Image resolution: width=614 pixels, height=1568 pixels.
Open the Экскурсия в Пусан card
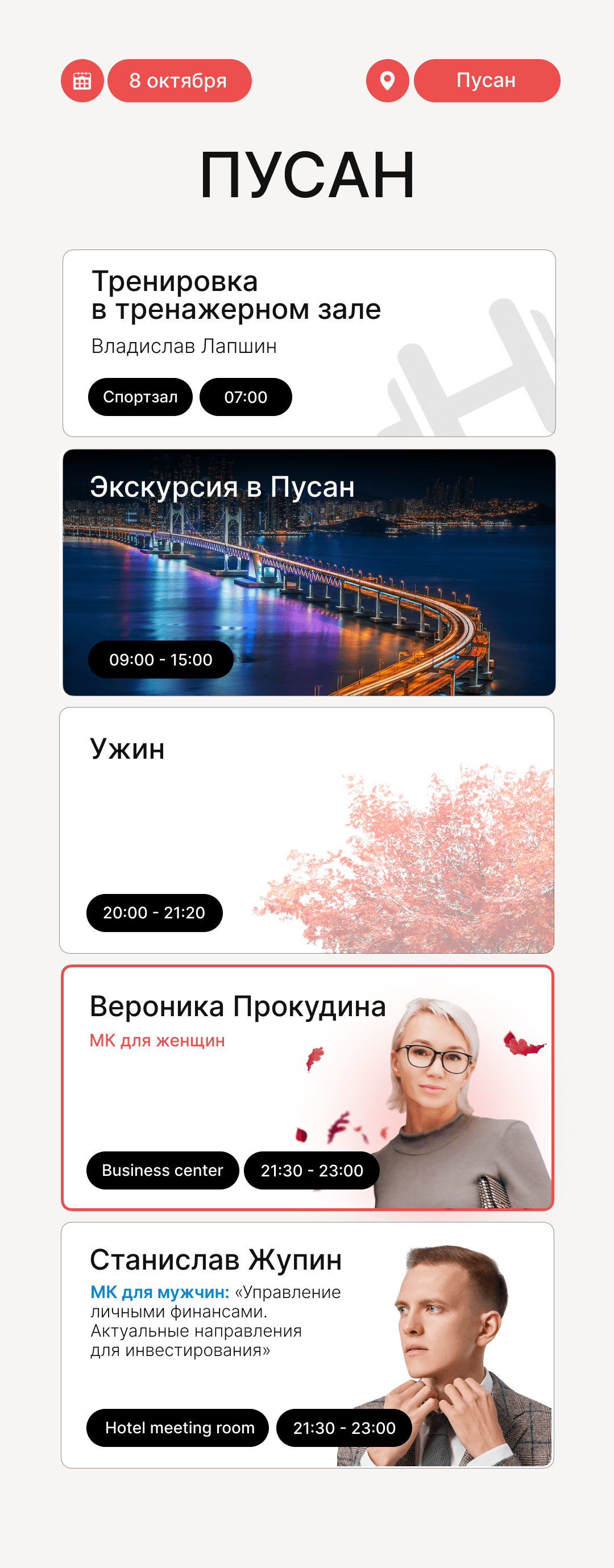(309, 572)
